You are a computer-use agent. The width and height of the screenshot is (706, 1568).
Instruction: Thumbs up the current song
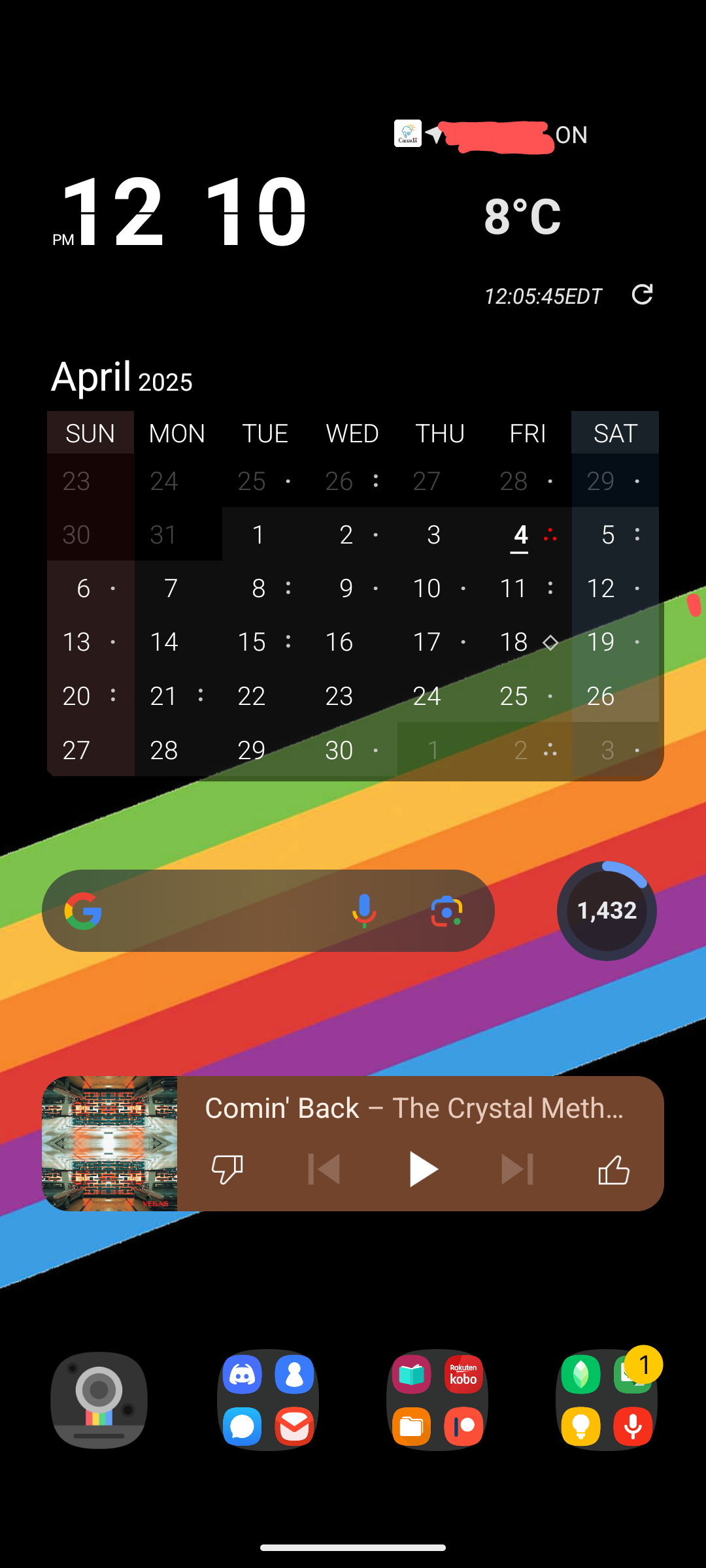point(614,1169)
